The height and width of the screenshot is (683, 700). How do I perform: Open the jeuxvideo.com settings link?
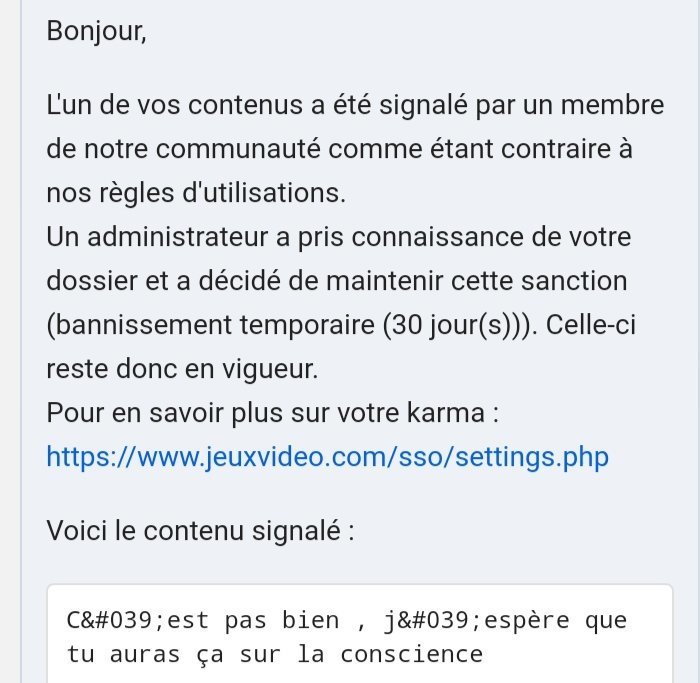327,457
